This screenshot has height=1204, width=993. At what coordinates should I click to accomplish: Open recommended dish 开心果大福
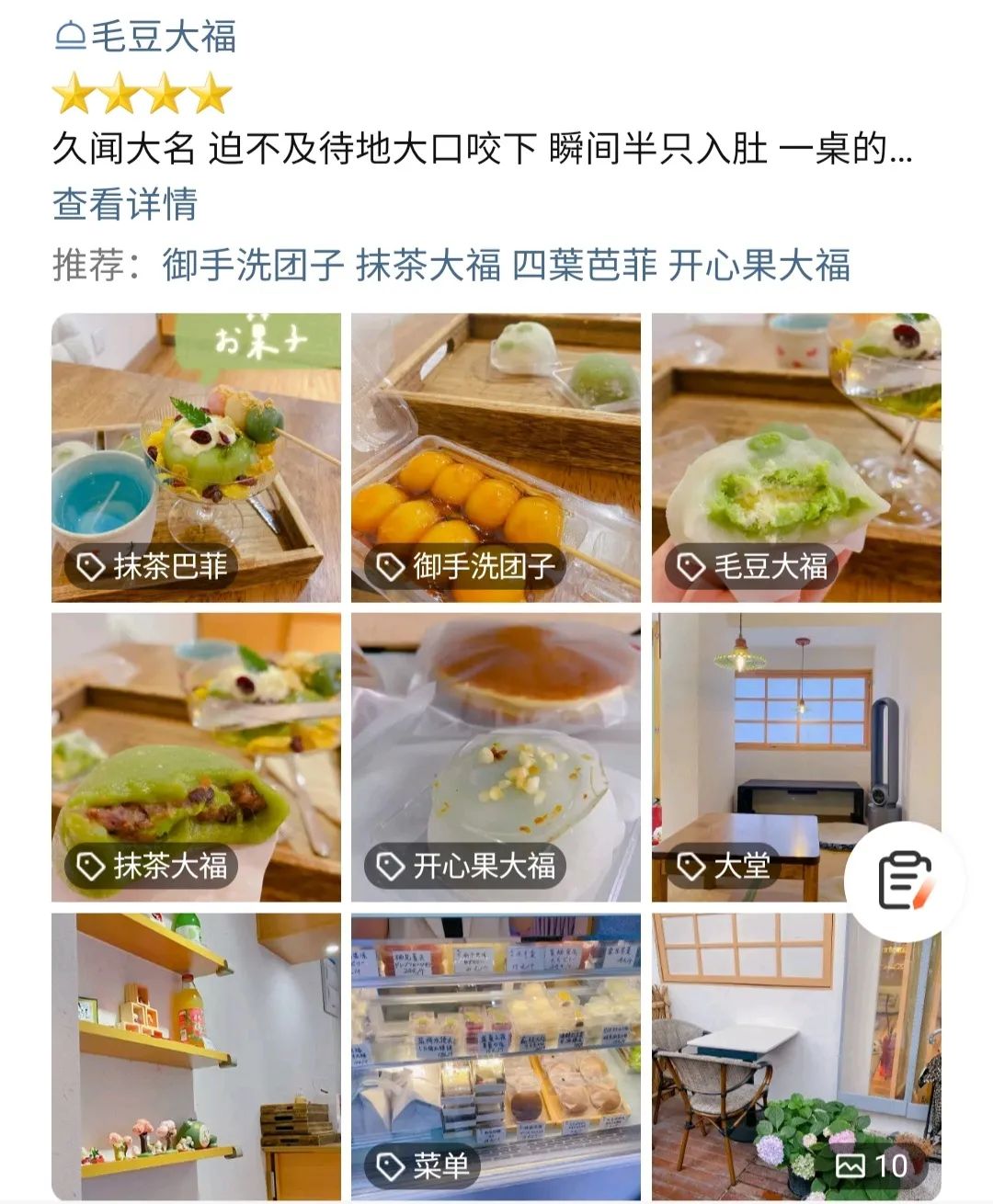click(759, 265)
